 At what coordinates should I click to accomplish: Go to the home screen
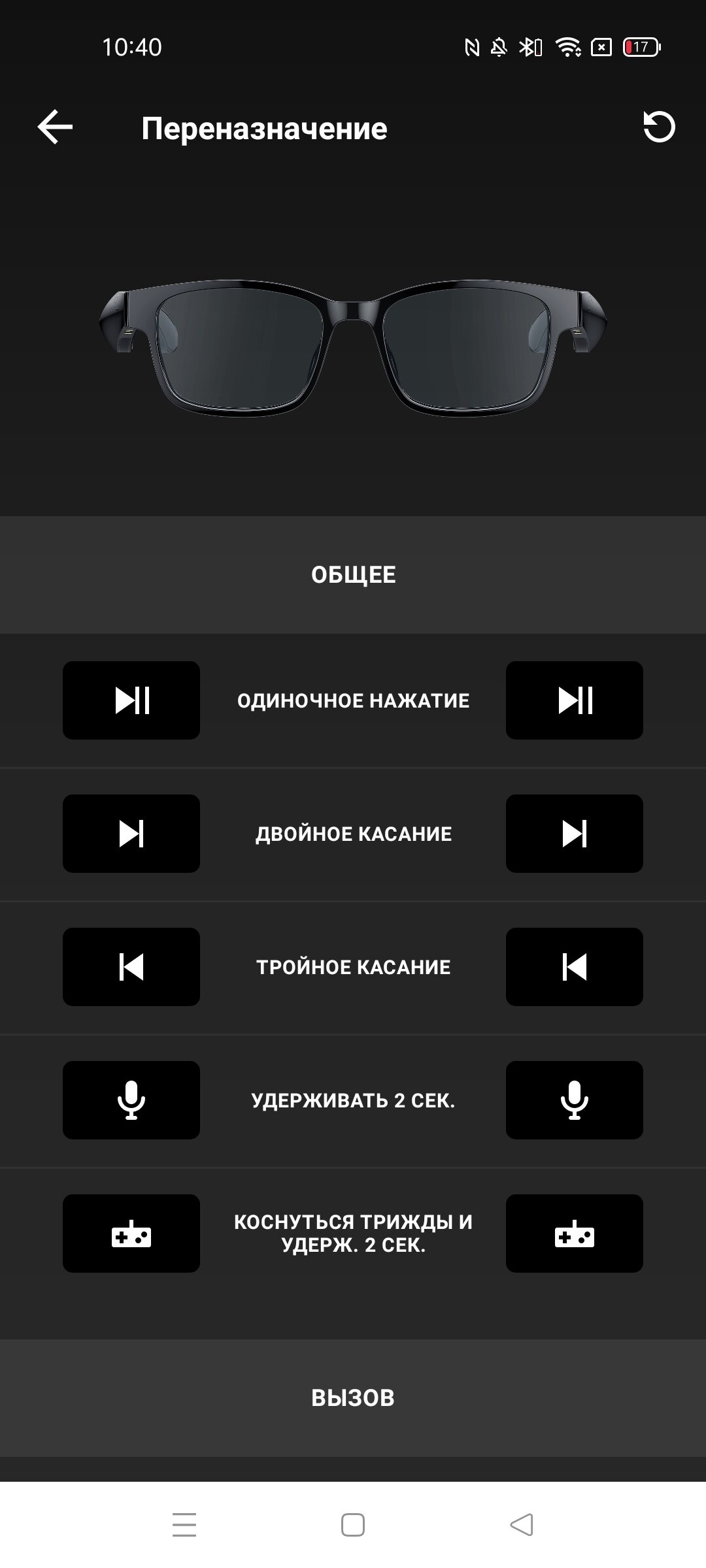click(x=353, y=1525)
